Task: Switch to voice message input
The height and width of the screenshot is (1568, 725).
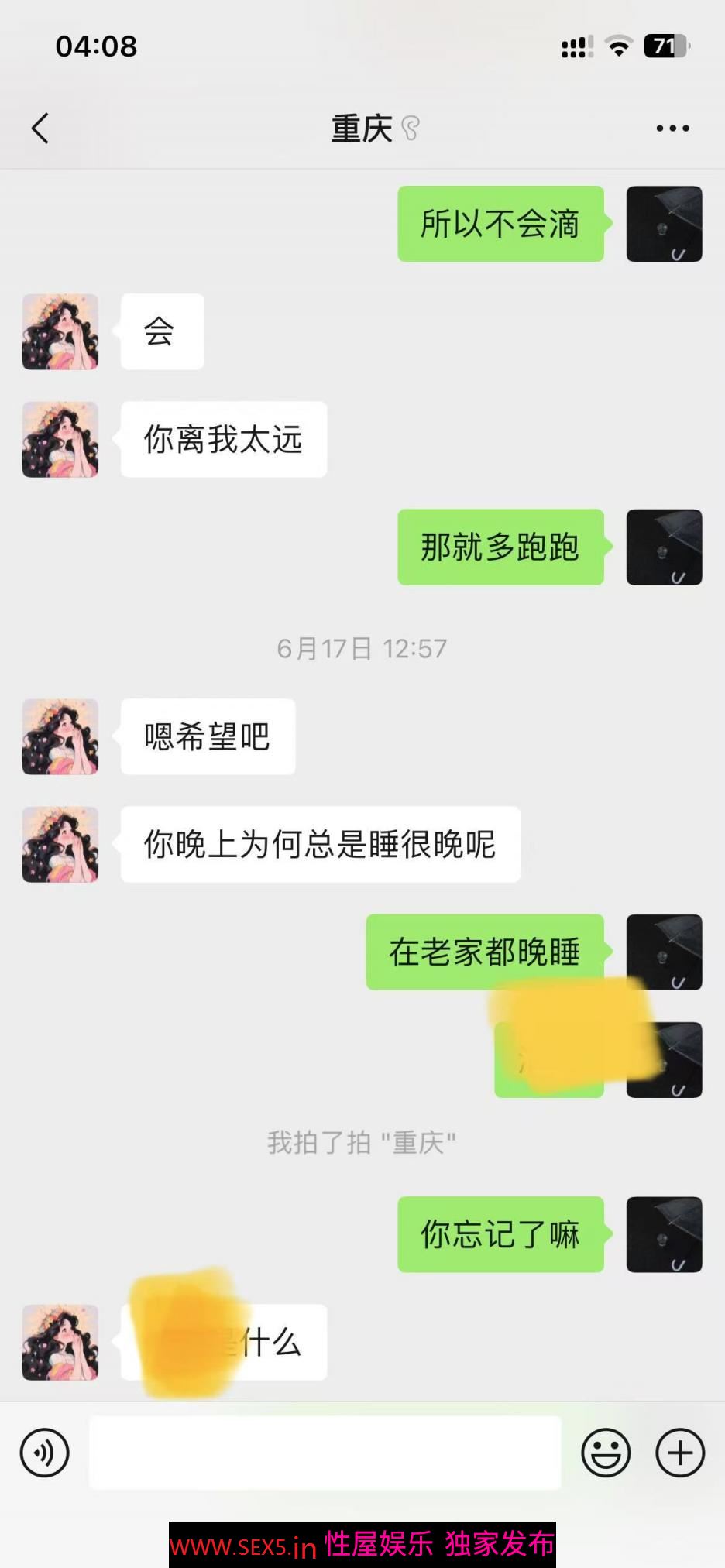Action: pos(44,1452)
